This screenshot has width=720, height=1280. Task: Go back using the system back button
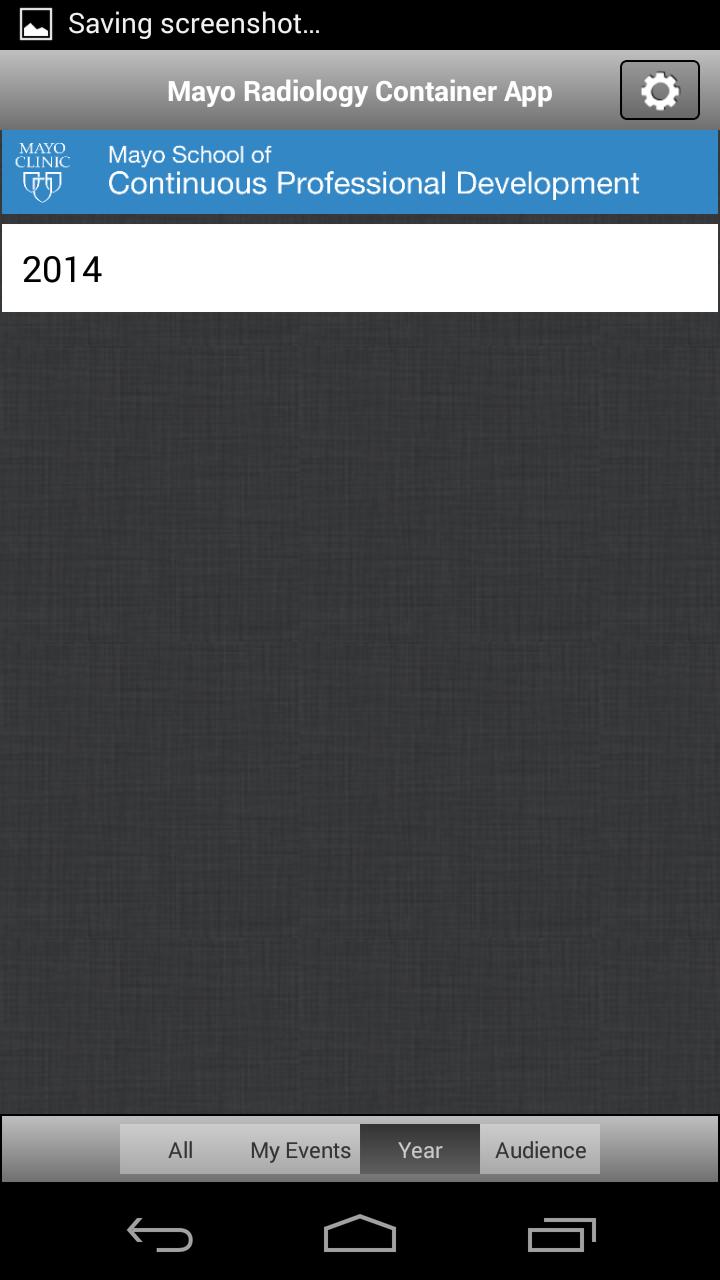click(x=160, y=1234)
